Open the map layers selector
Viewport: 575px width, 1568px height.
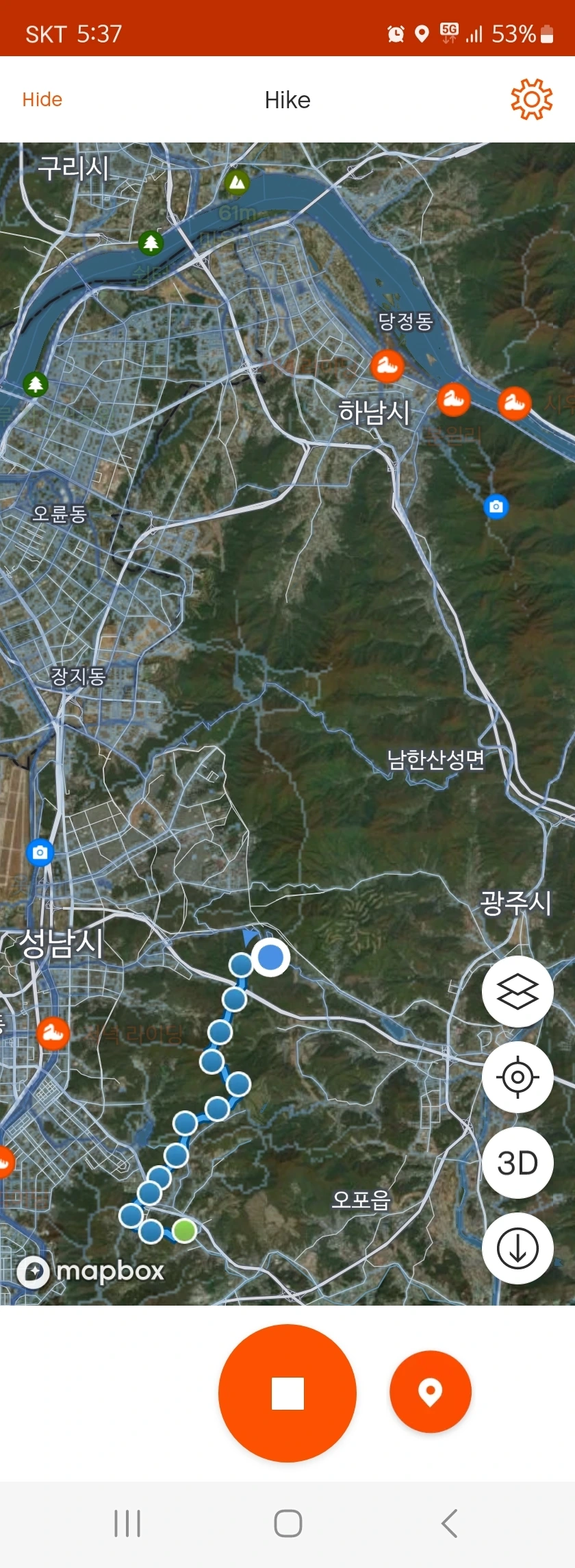[517, 991]
